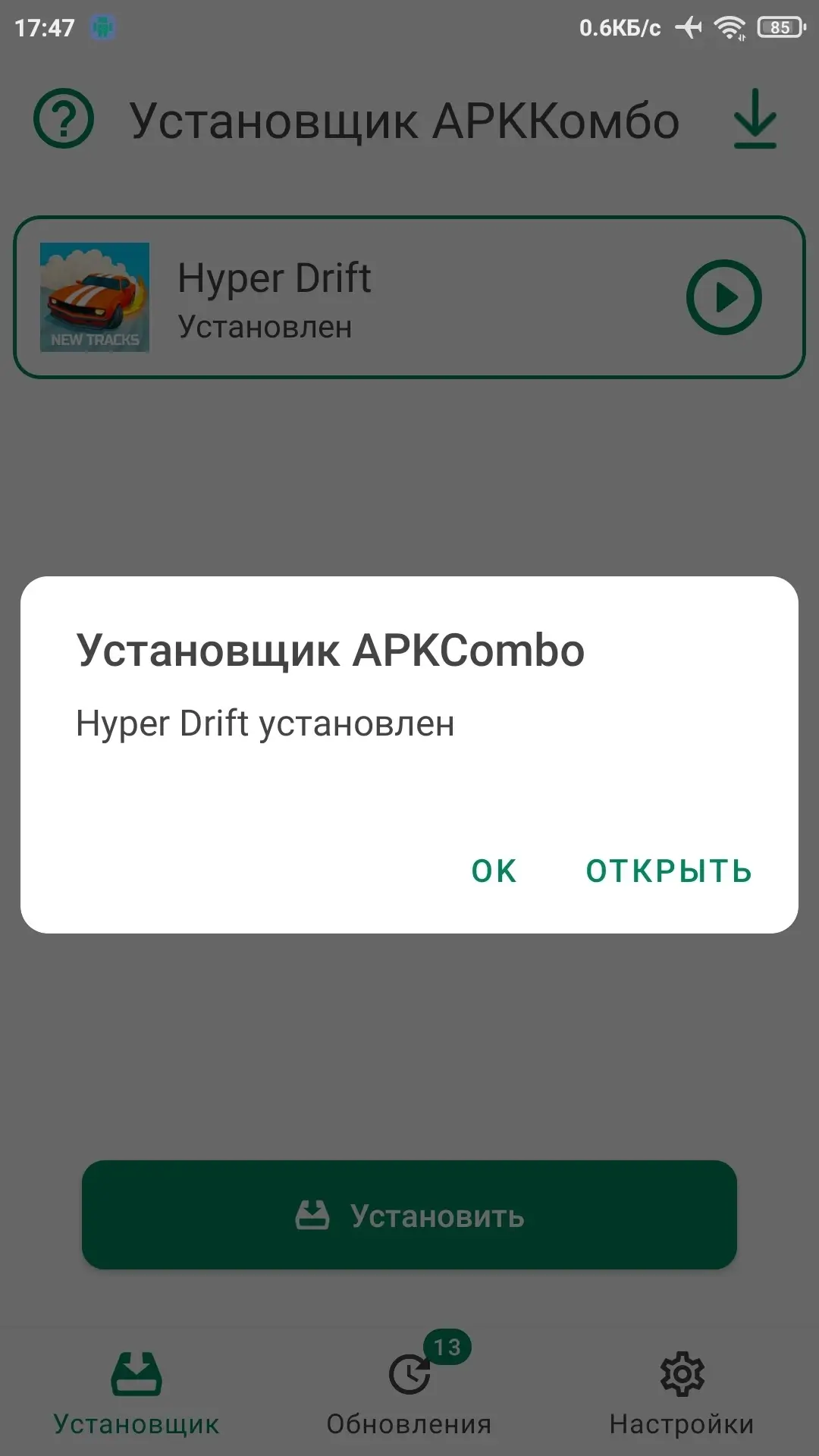Open the Hyper Drift card

tap(409, 297)
